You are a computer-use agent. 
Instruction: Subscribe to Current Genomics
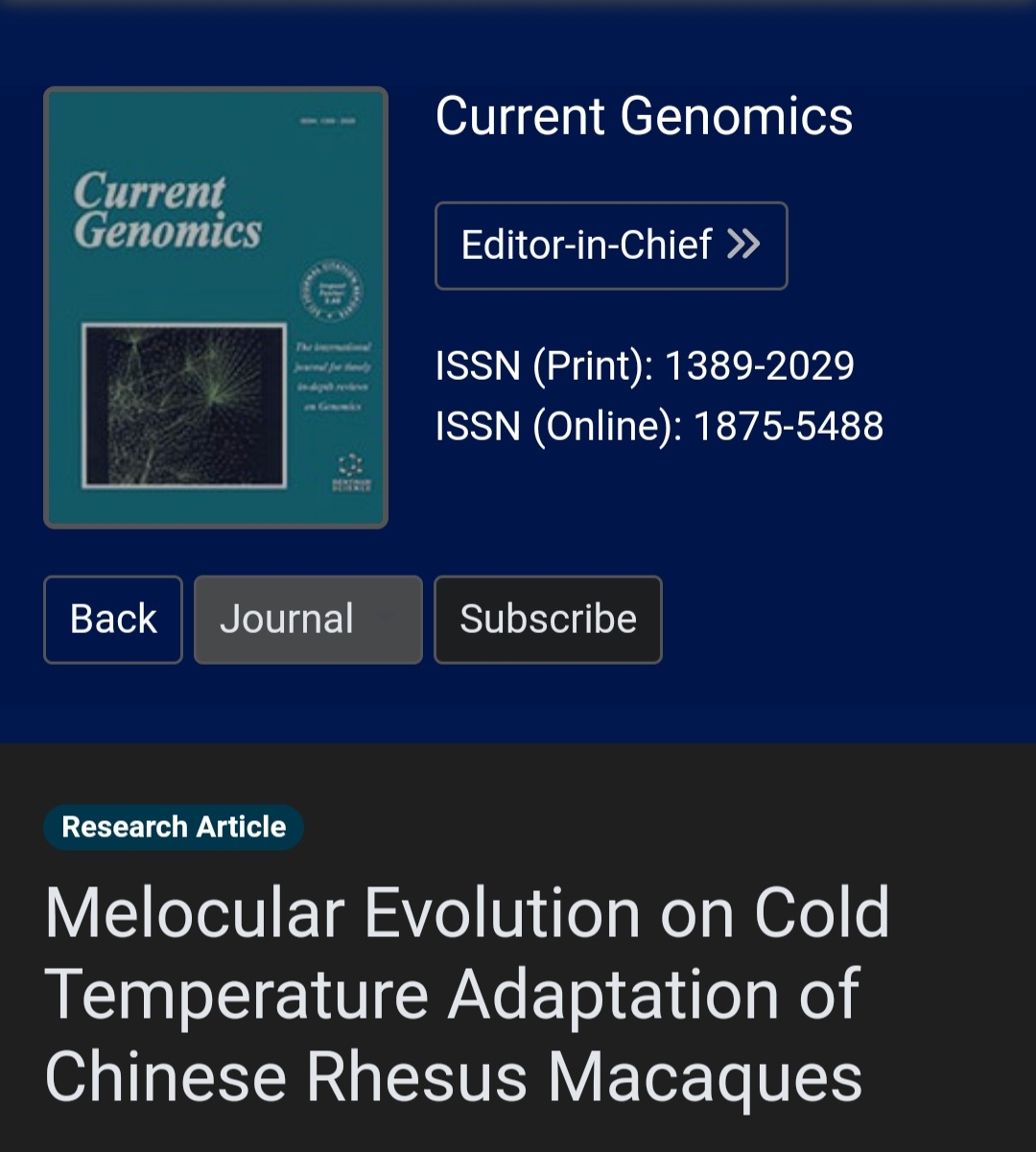coord(548,620)
